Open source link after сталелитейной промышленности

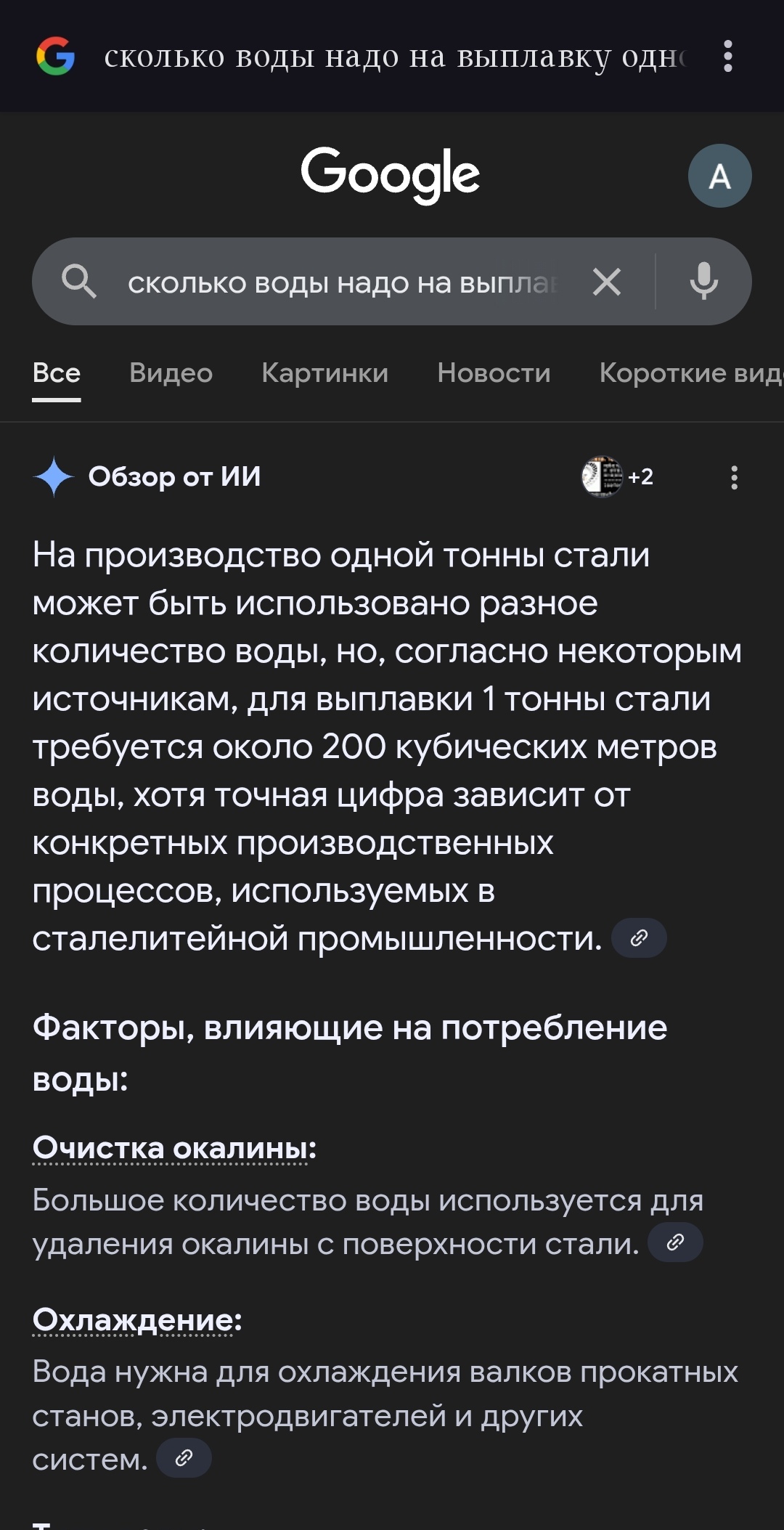coord(639,938)
